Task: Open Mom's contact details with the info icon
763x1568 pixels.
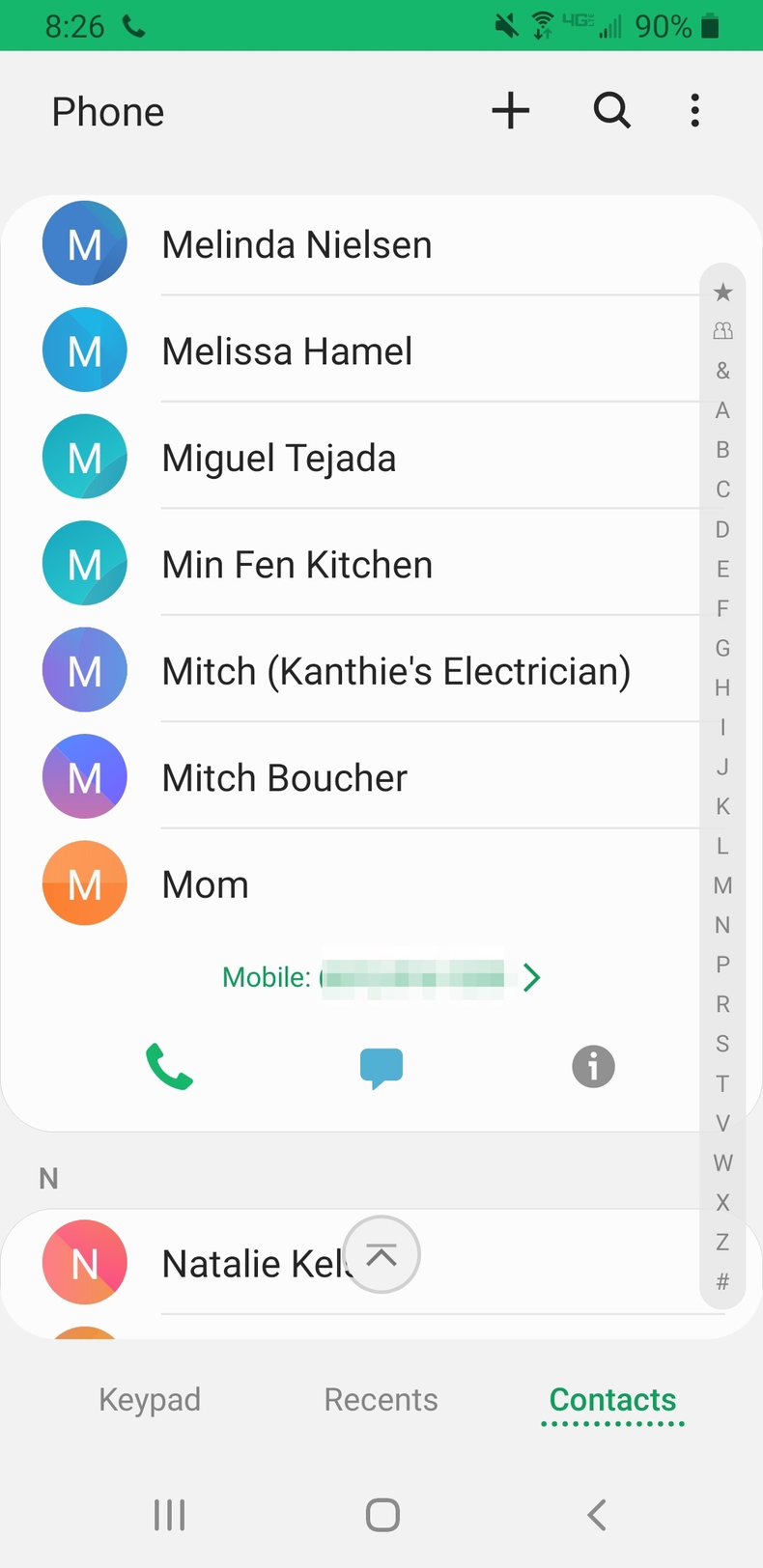Action: click(592, 1066)
